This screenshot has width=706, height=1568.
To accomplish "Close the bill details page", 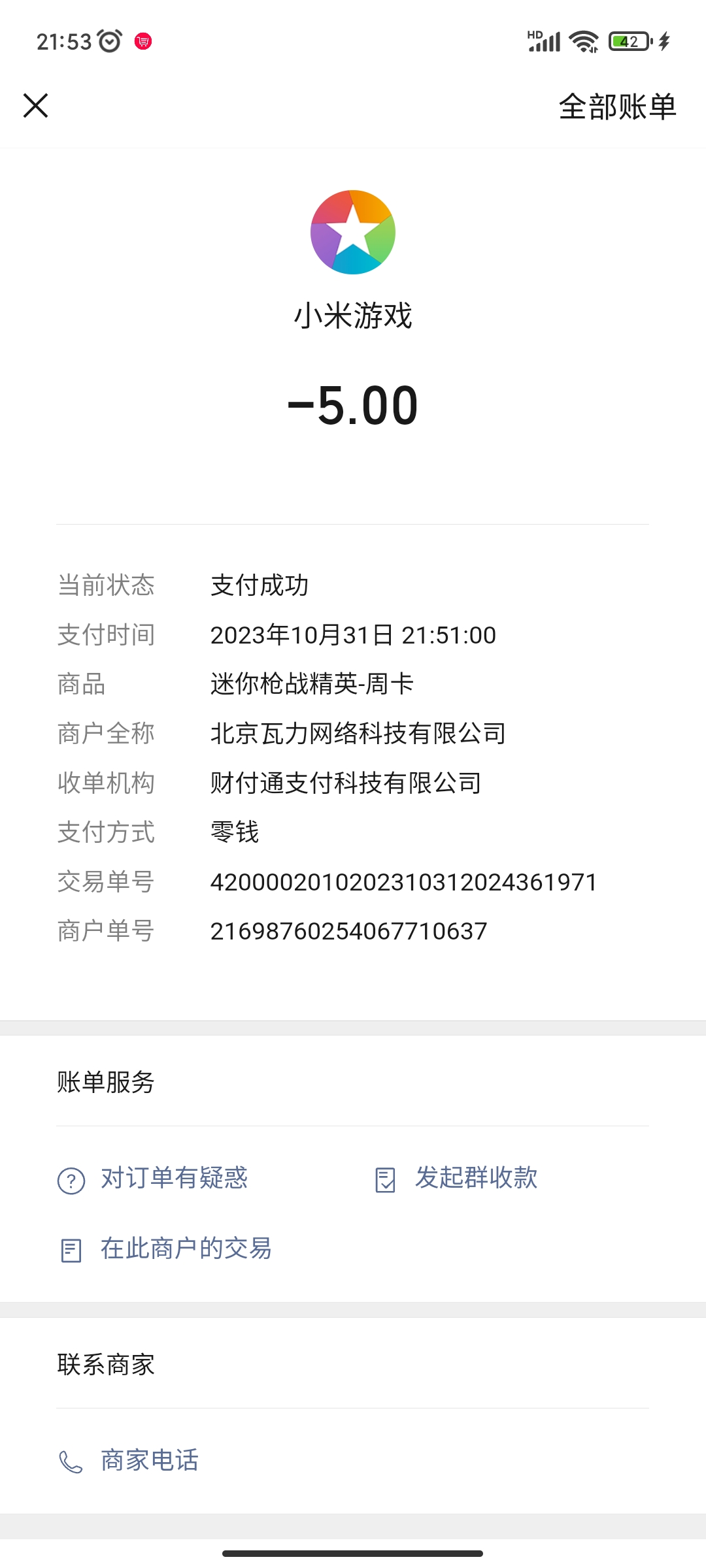I will 35,105.
